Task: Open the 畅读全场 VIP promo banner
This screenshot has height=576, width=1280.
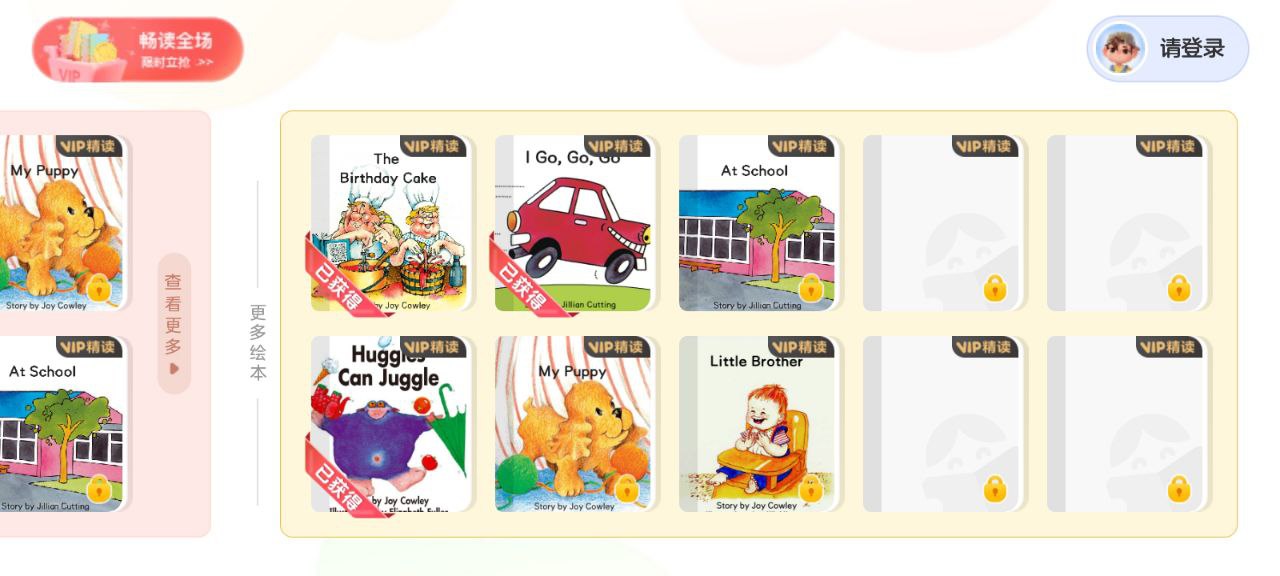Action: (138, 49)
